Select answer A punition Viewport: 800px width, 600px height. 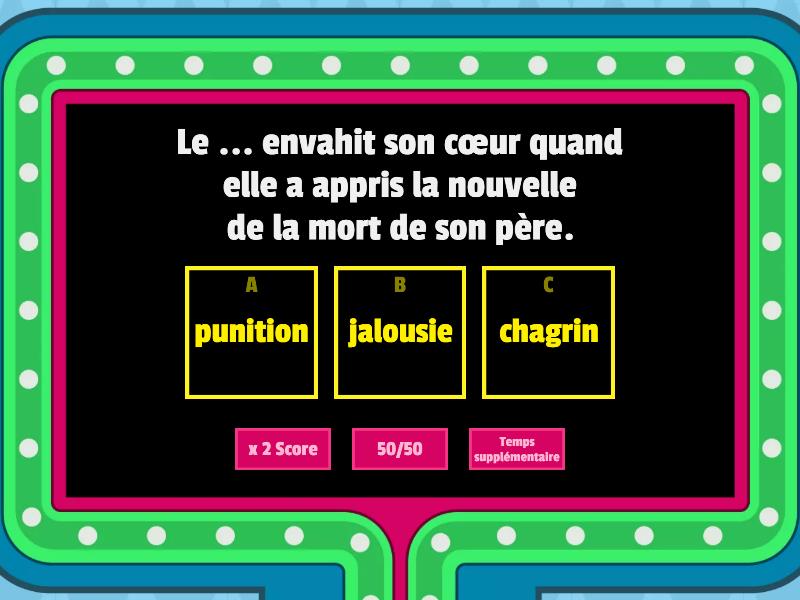[x=251, y=332]
